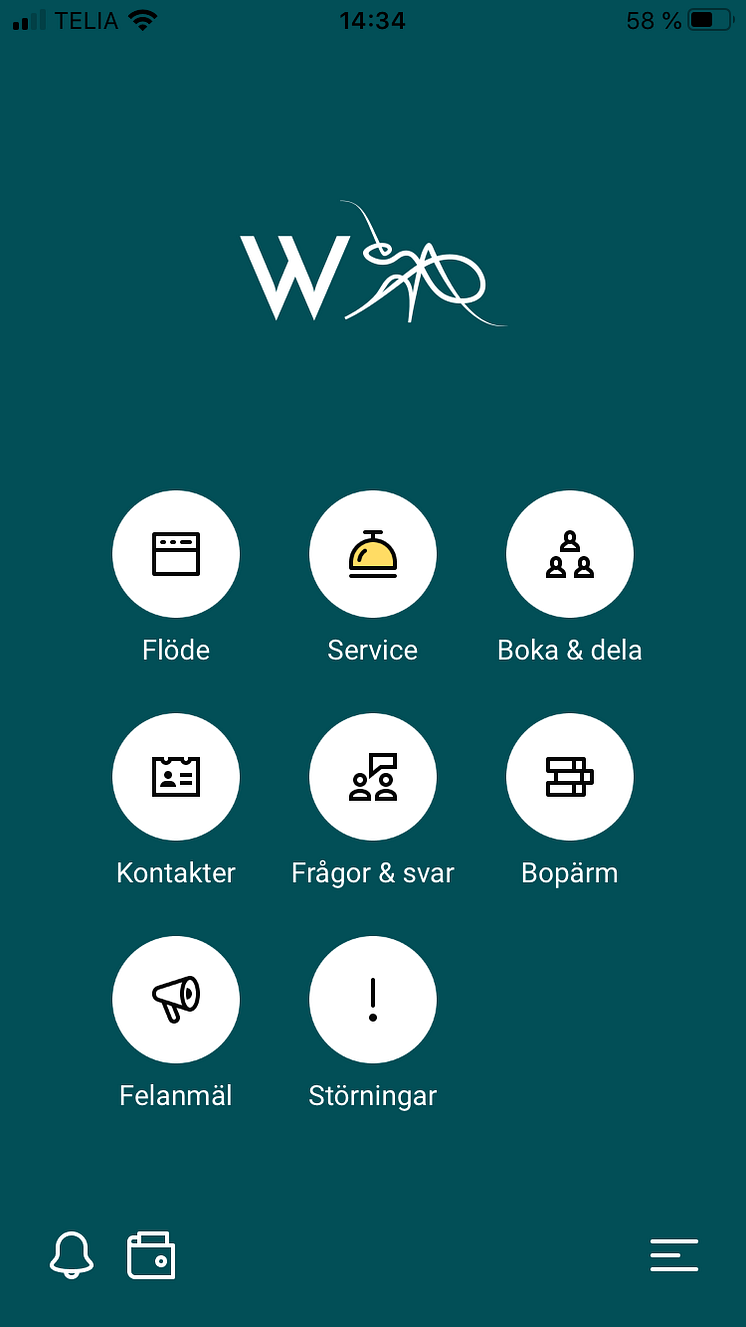Open the Service section
The height and width of the screenshot is (1327, 746).
point(373,554)
